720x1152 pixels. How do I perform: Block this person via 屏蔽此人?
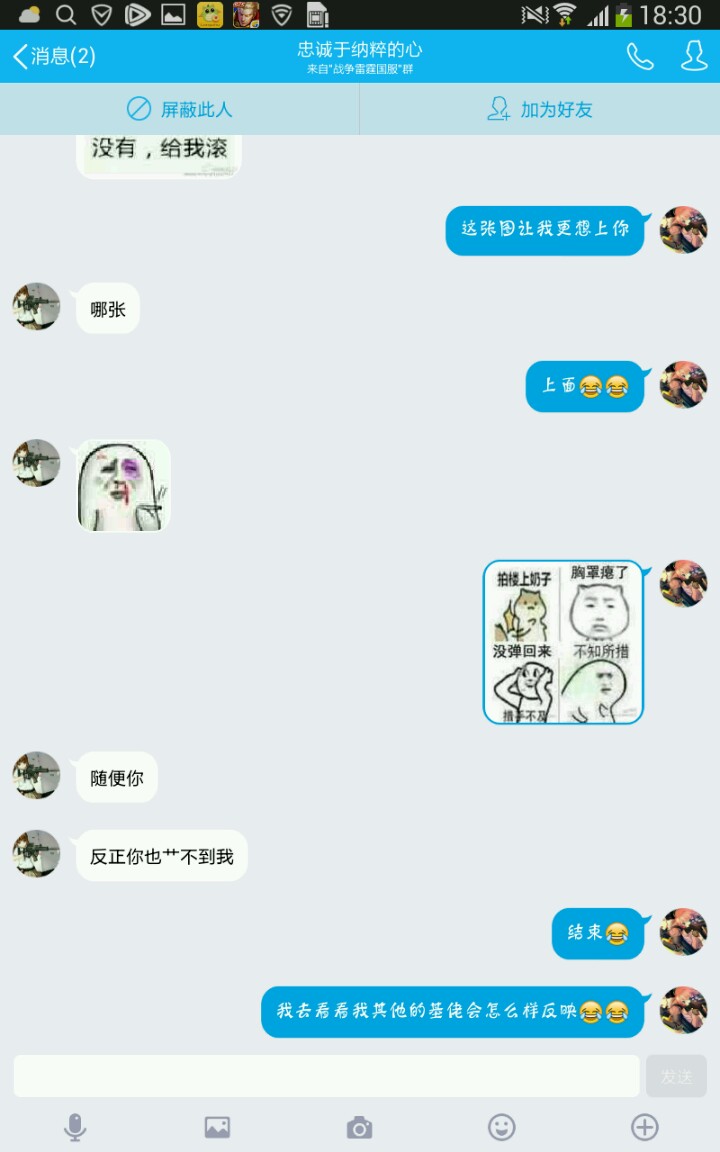[x=179, y=109]
